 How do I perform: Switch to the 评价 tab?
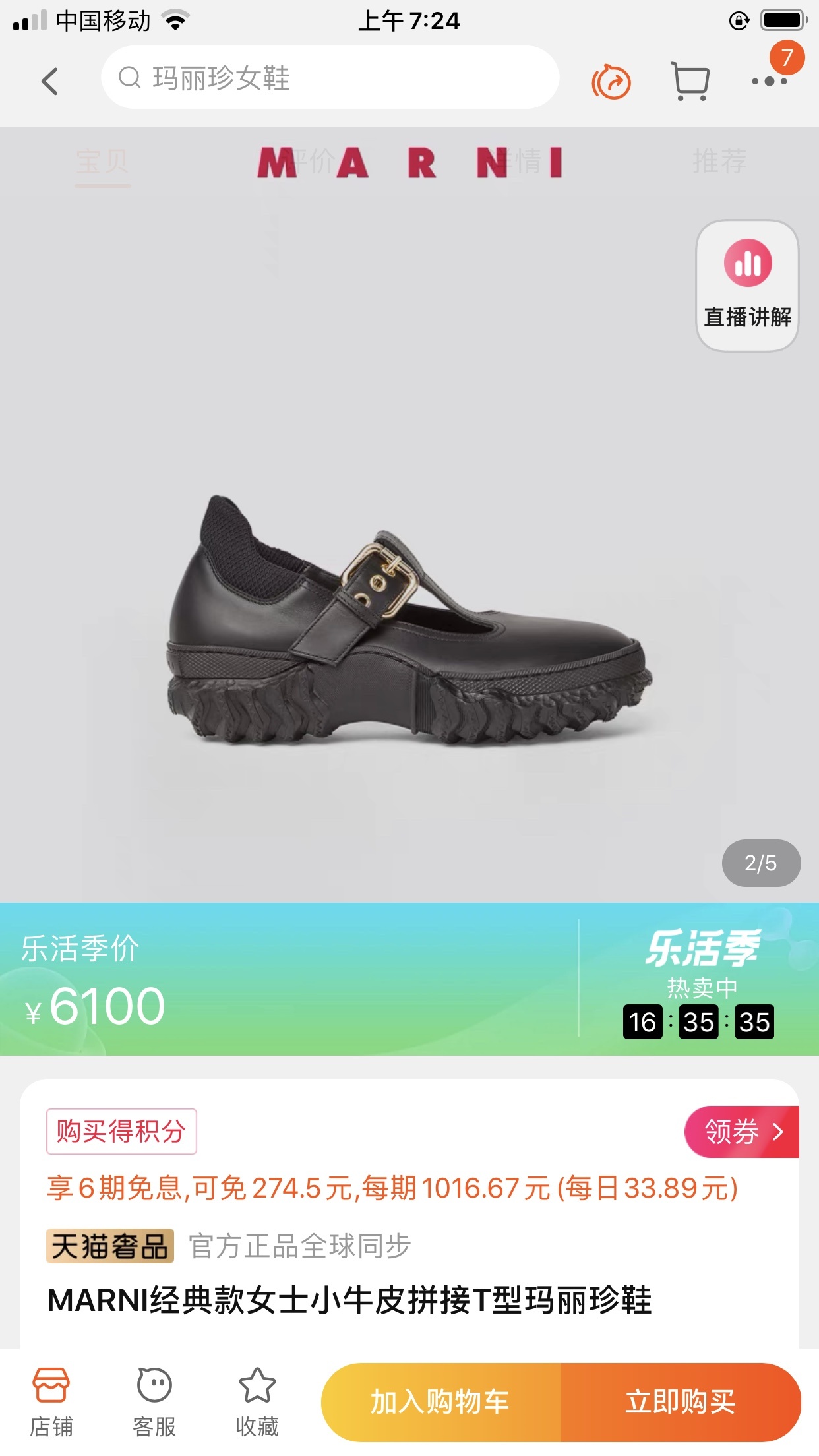coord(314,162)
